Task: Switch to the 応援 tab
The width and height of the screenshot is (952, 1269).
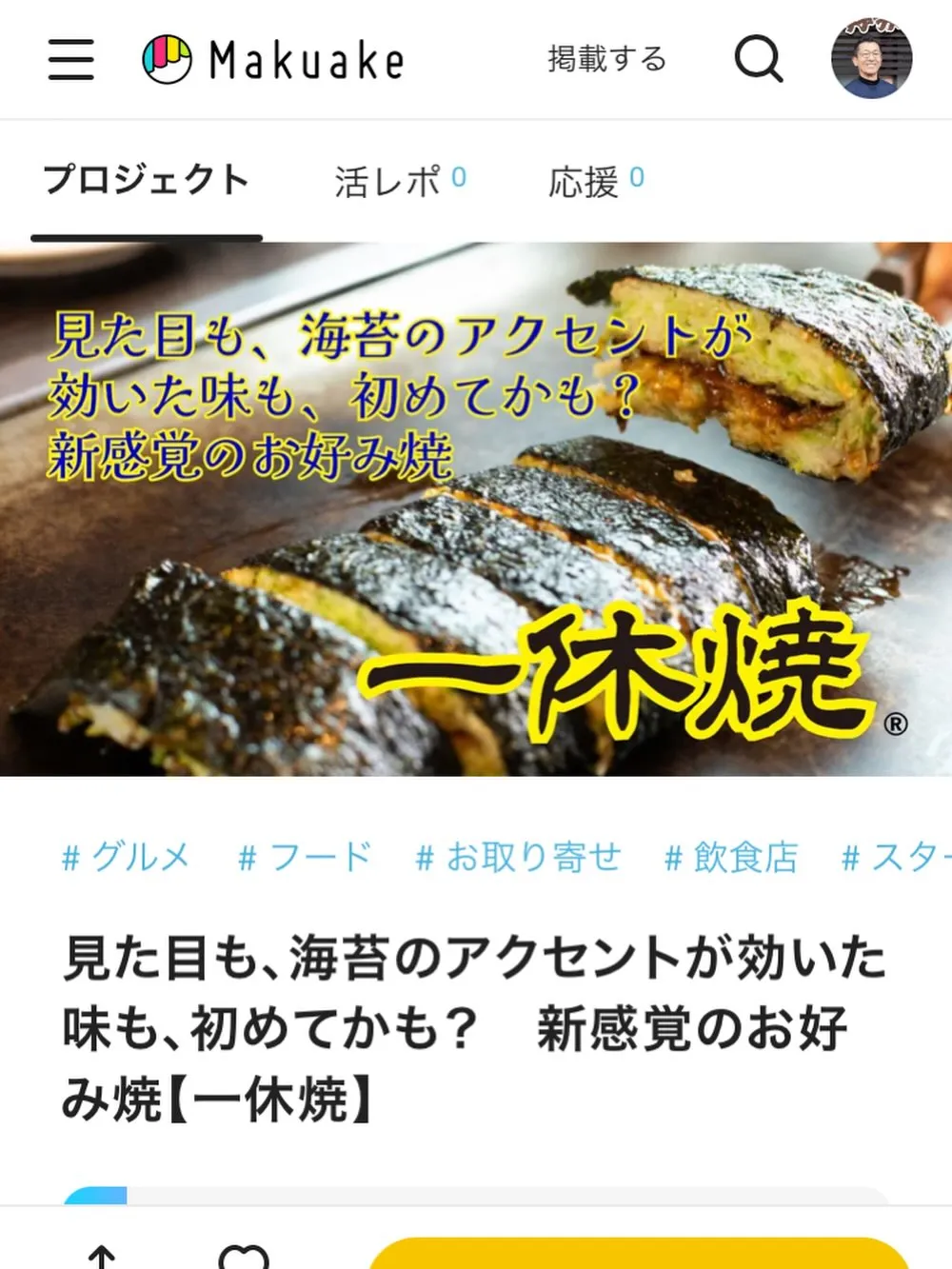Action: pos(596,180)
